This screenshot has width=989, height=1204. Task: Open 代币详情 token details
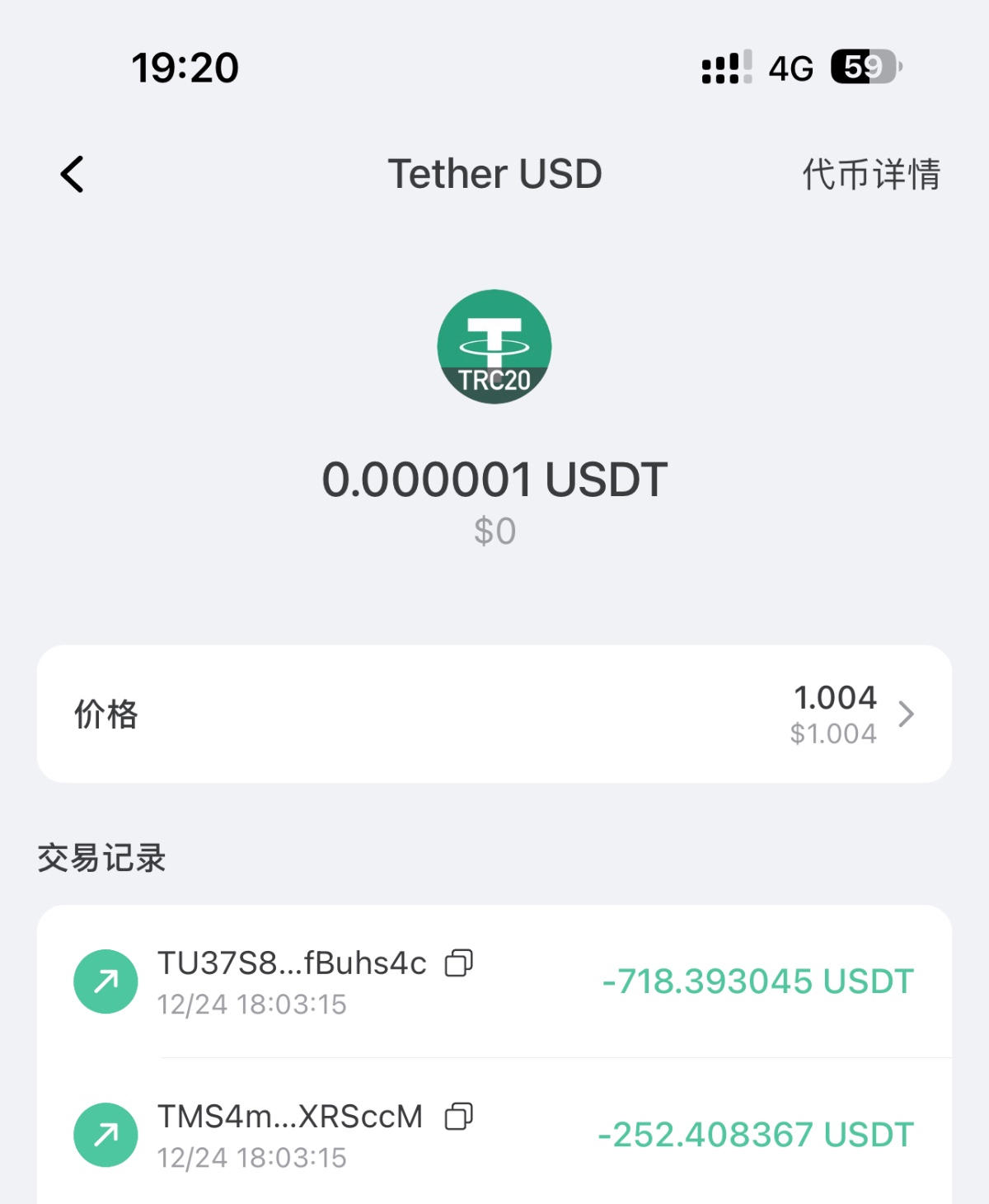tap(871, 175)
